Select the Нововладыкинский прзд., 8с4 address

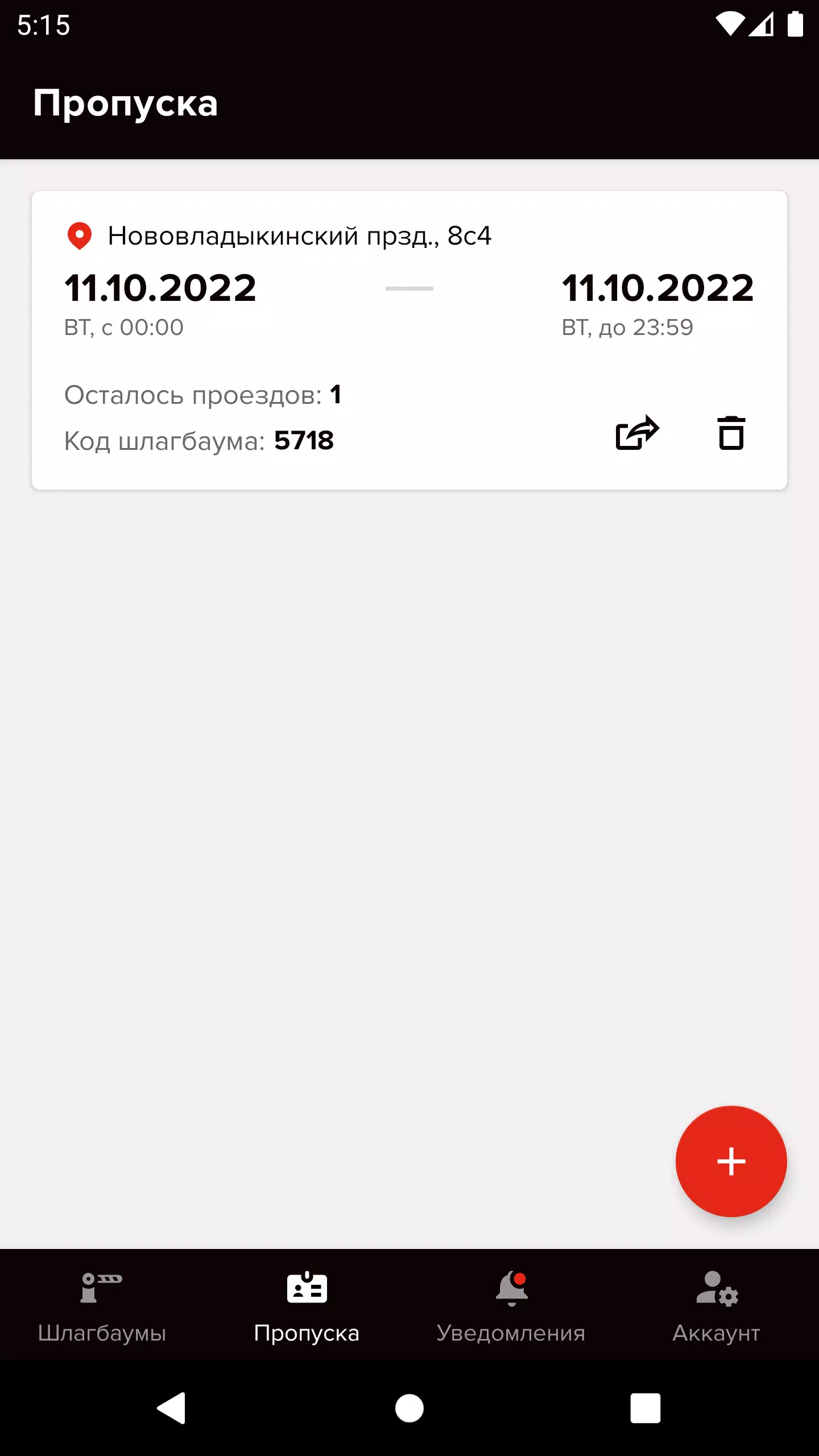pos(300,235)
